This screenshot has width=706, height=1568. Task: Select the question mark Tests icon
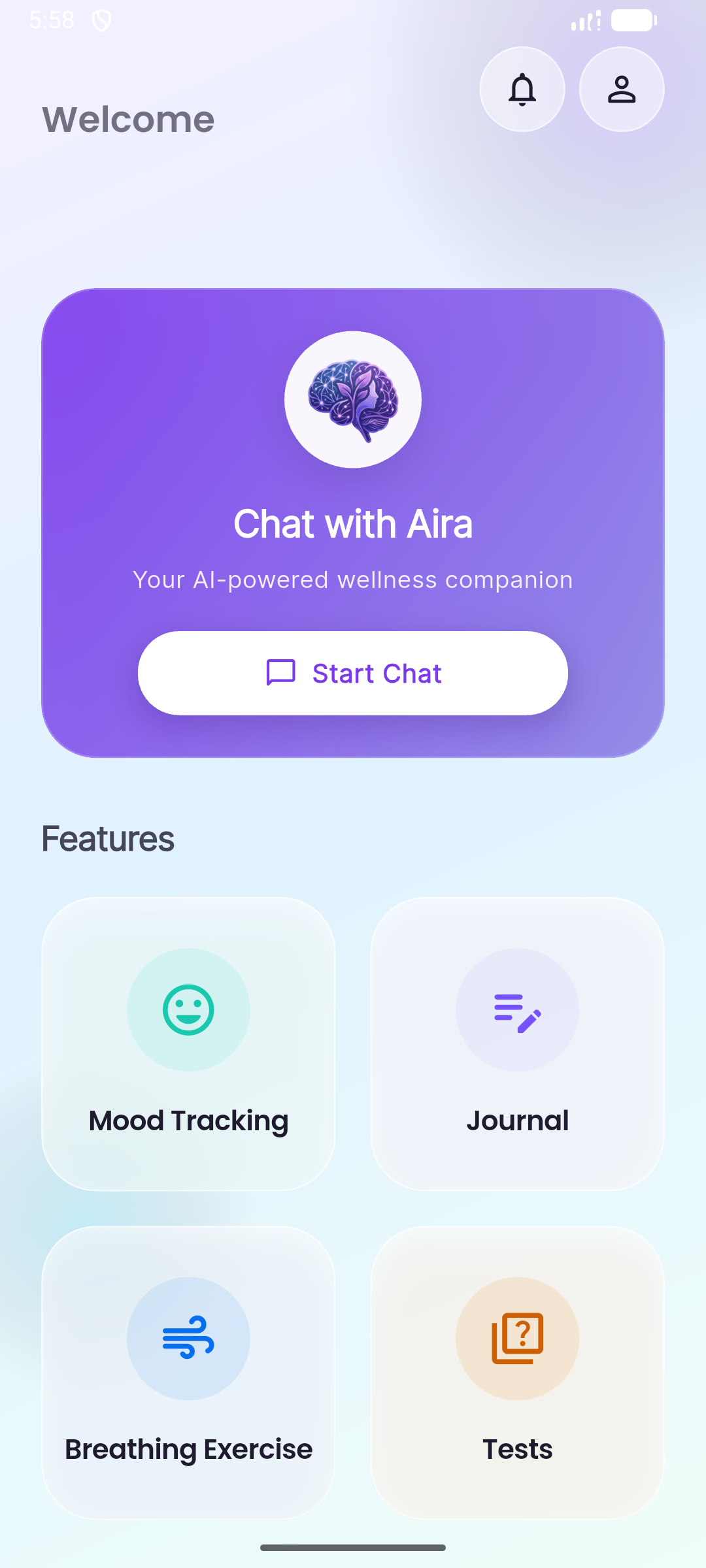[x=516, y=1338]
